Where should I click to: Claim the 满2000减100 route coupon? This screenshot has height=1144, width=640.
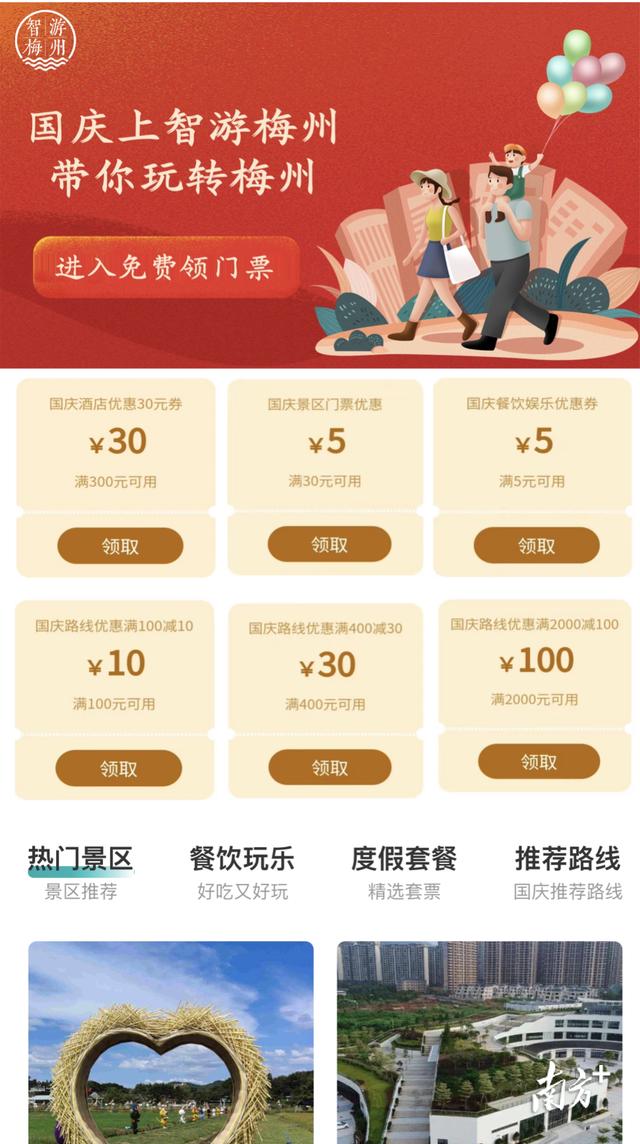(538, 762)
